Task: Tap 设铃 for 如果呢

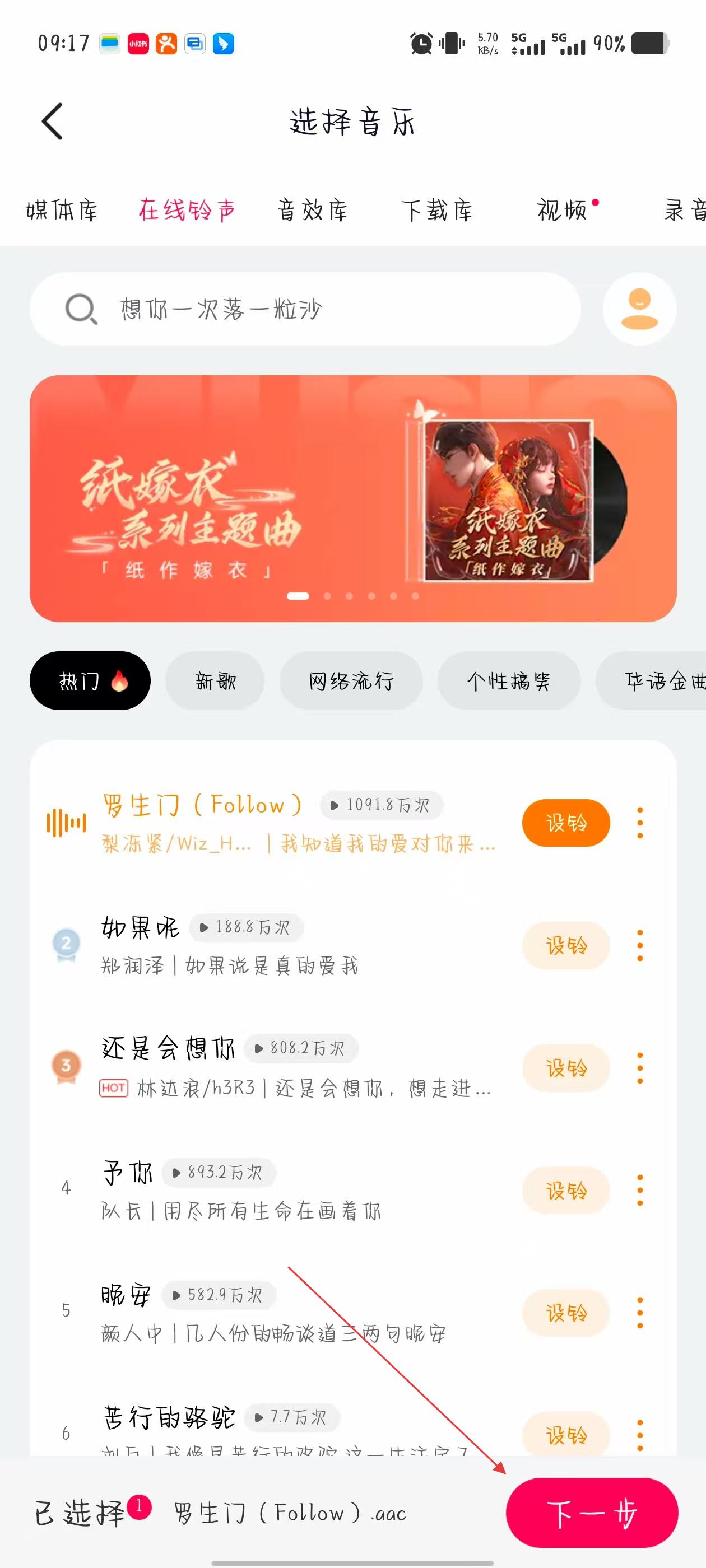Action: pyautogui.click(x=565, y=945)
